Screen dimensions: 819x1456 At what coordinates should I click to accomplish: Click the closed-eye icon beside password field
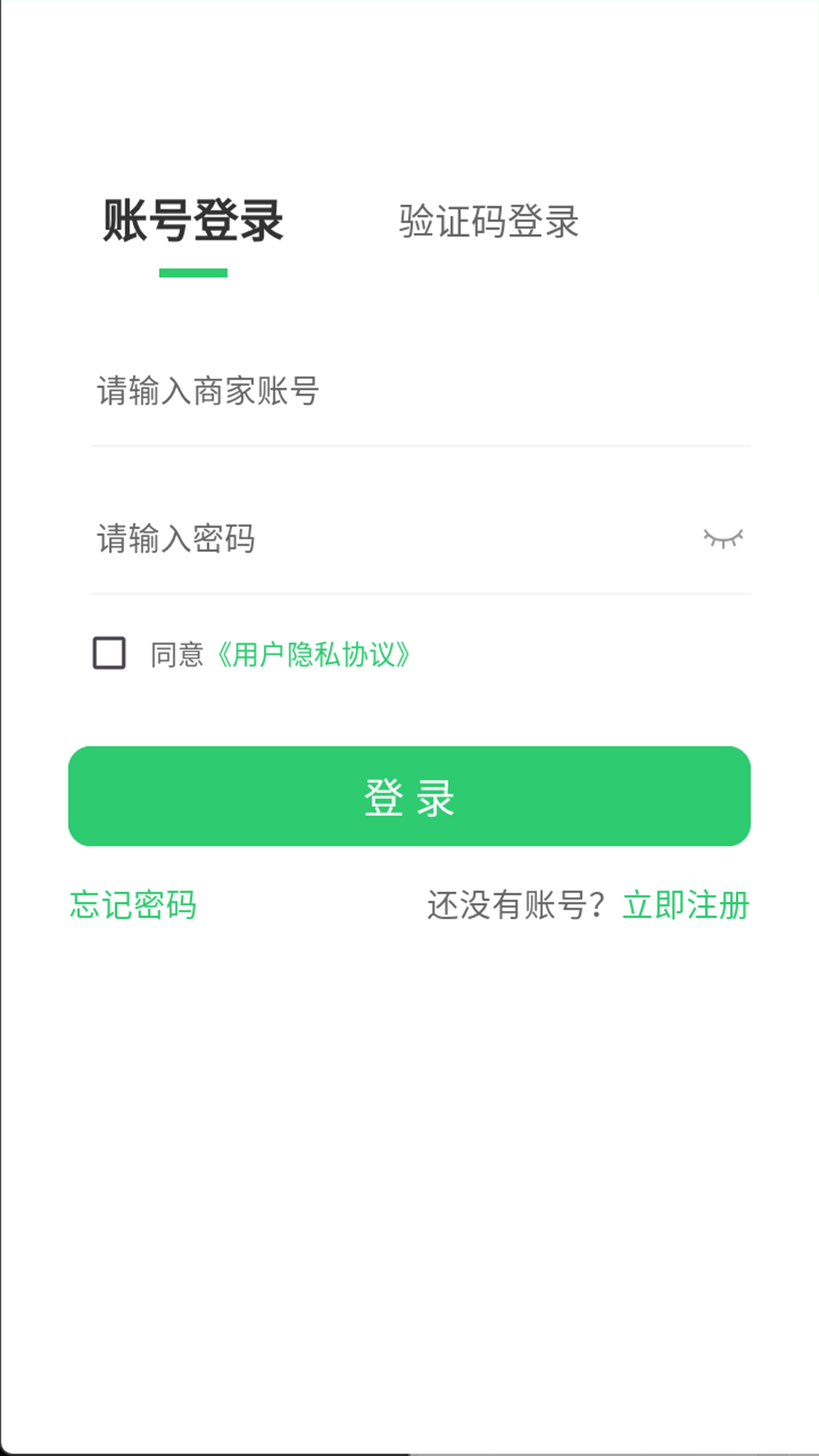[x=723, y=538]
